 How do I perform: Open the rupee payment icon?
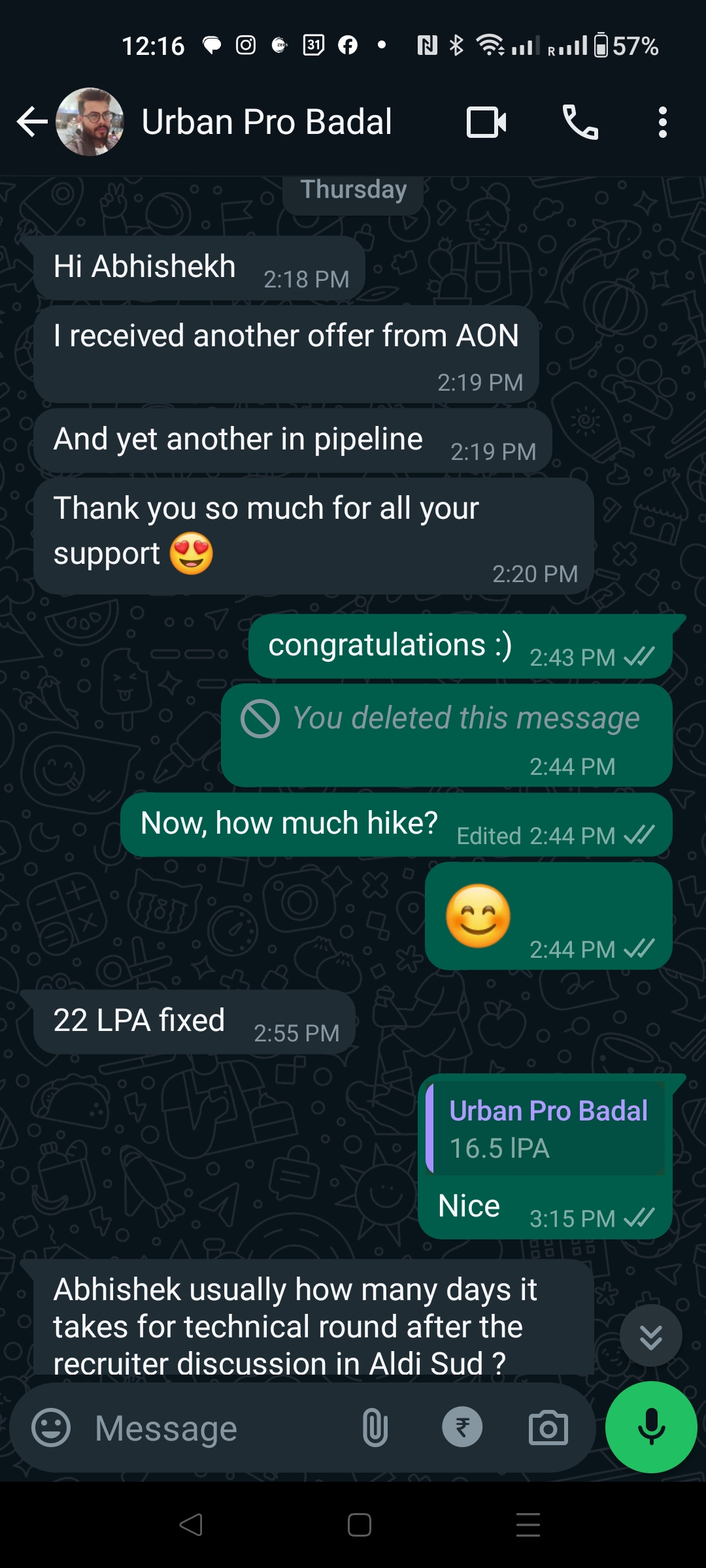click(x=462, y=1428)
